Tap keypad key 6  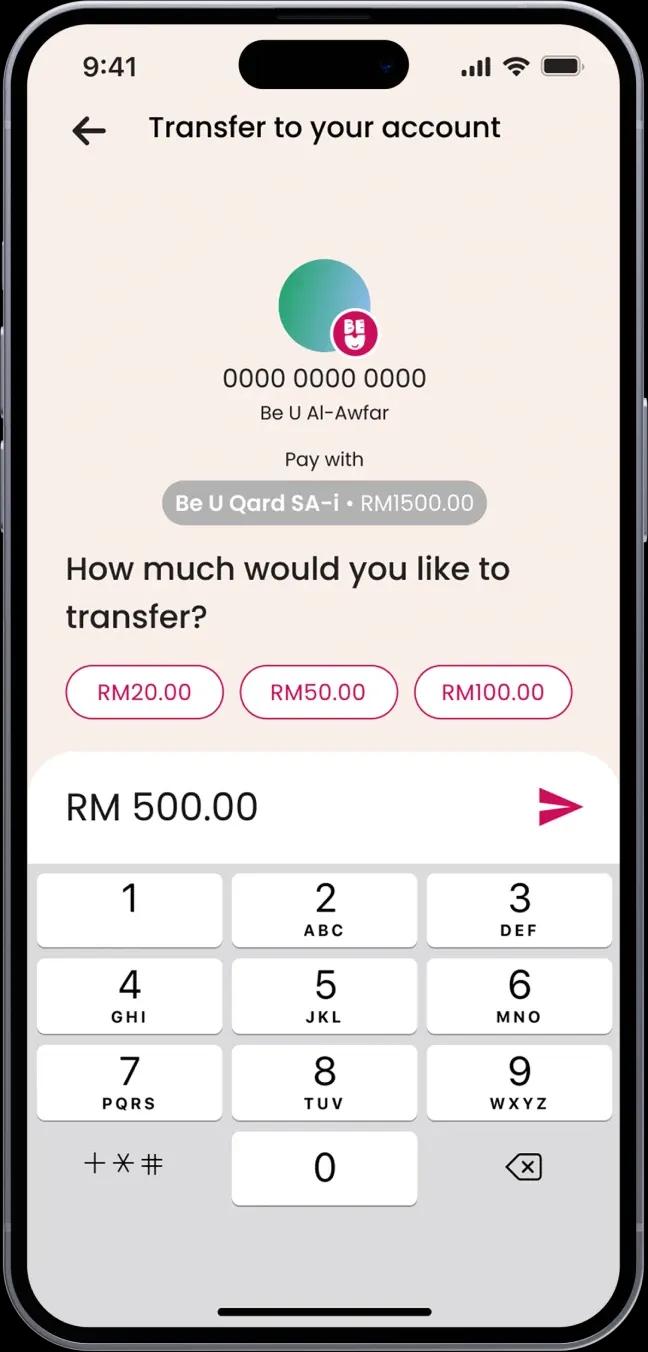pyautogui.click(x=519, y=996)
